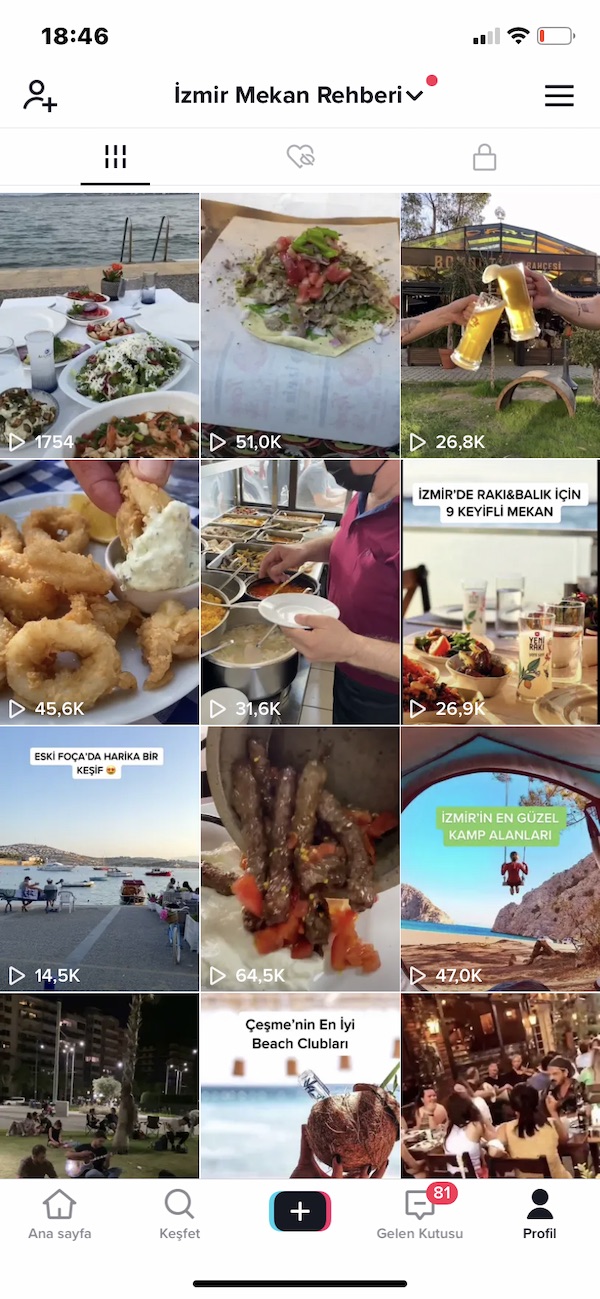
Task: Switch to the private videos lock tab
Action: pos(484,157)
